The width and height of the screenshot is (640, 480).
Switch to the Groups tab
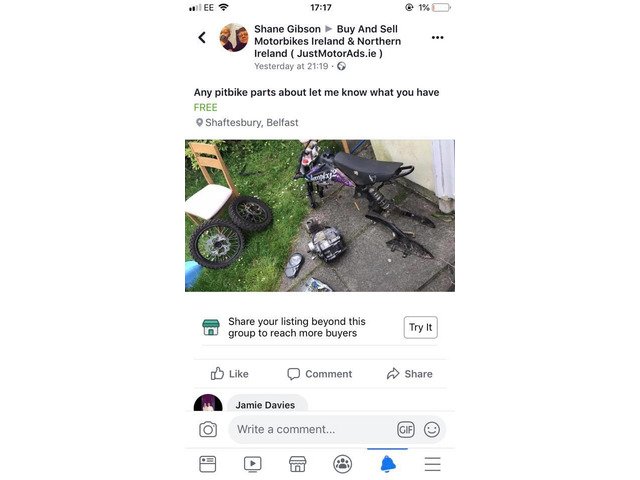(x=343, y=463)
